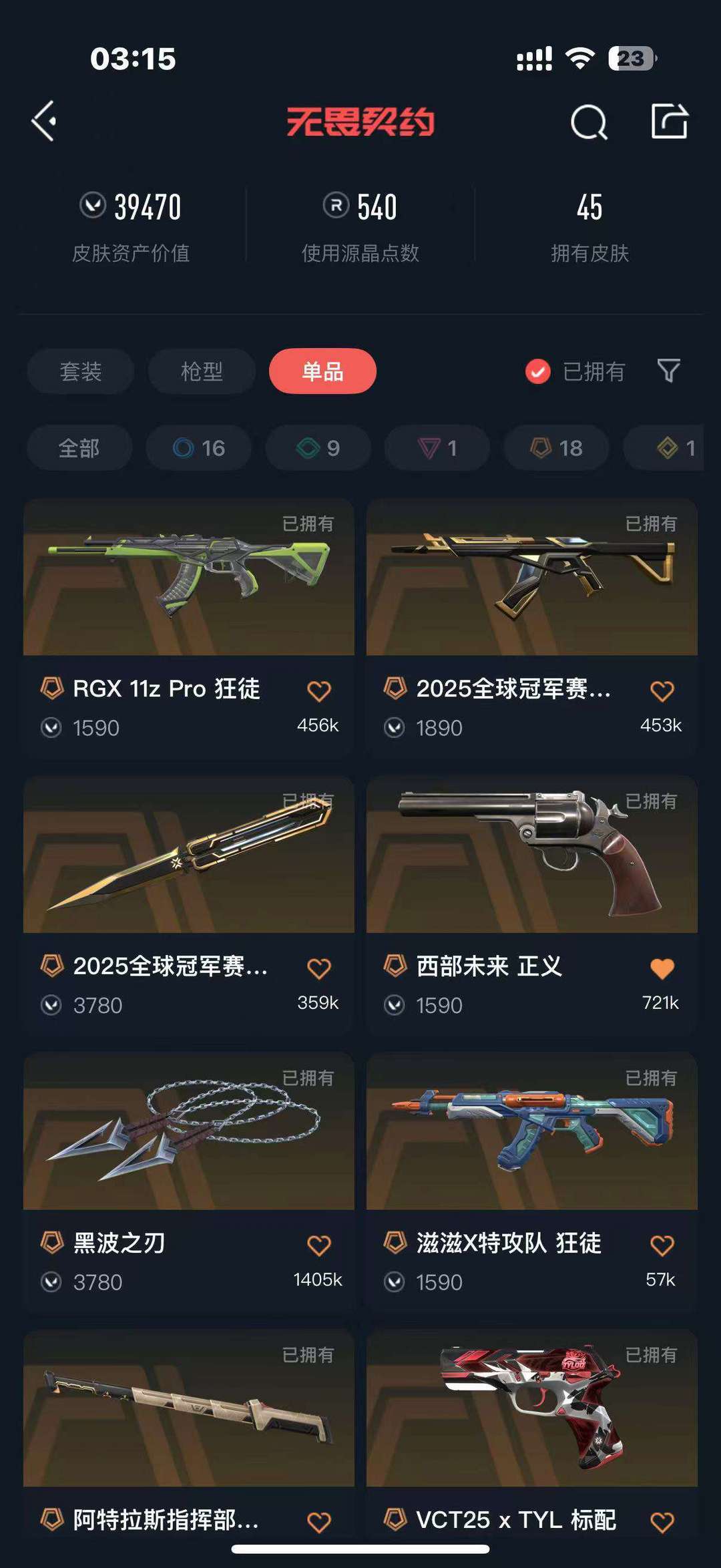Filter by the blue tier chip showing 16

coord(199,448)
